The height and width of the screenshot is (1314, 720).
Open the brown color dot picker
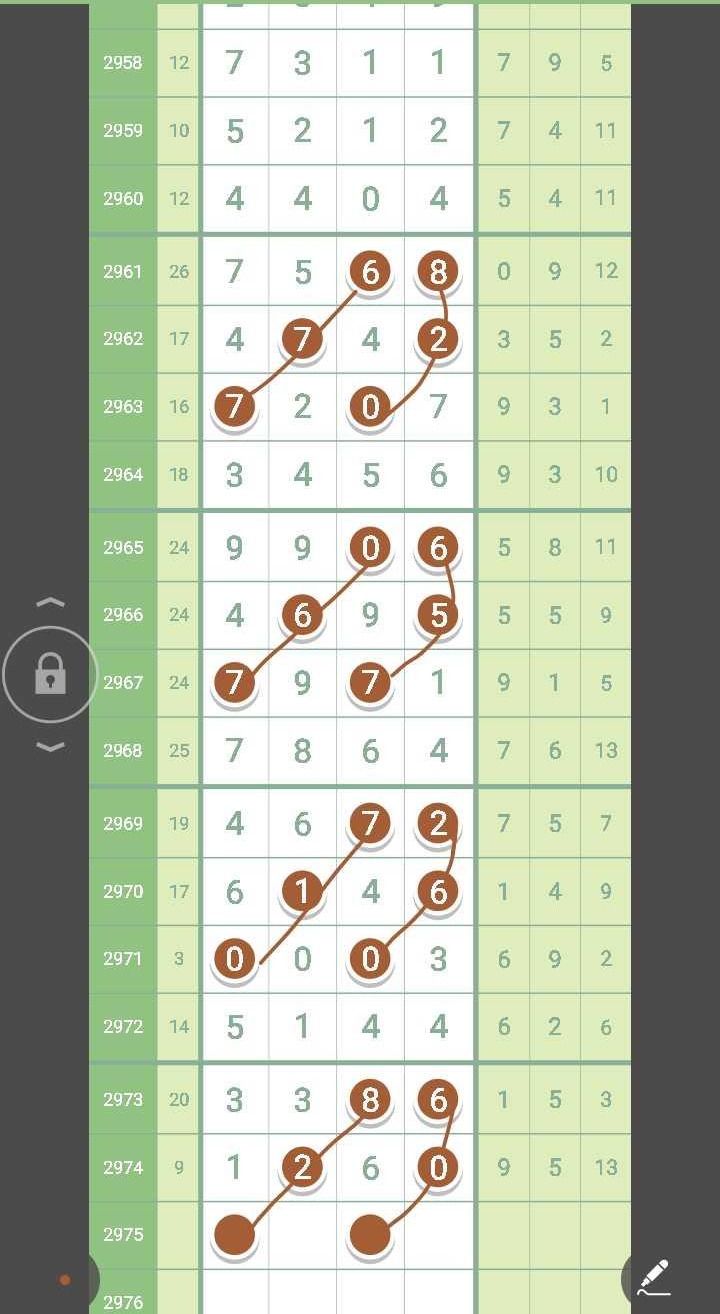(65, 1279)
